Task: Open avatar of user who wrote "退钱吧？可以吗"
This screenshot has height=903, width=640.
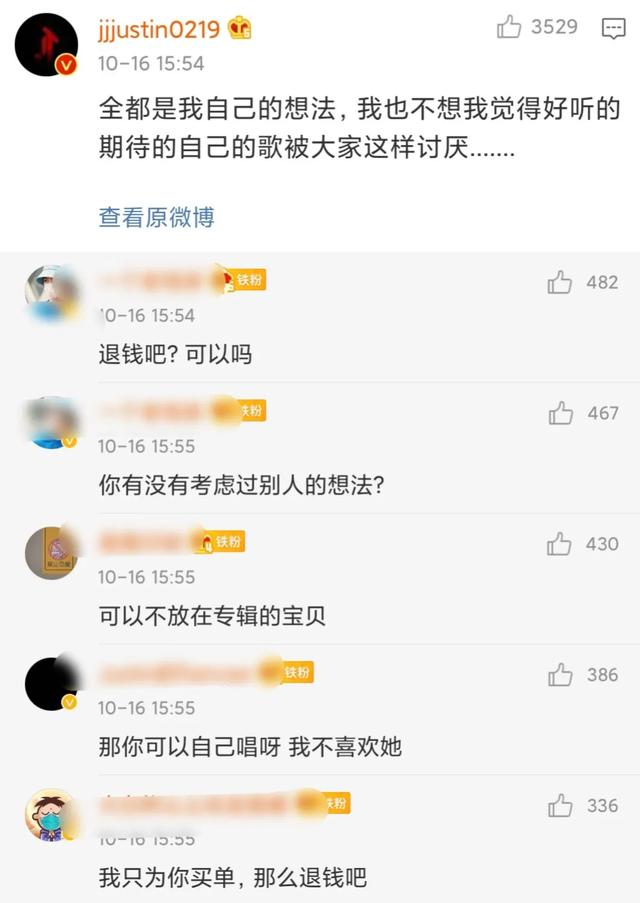Action: tap(50, 293)
